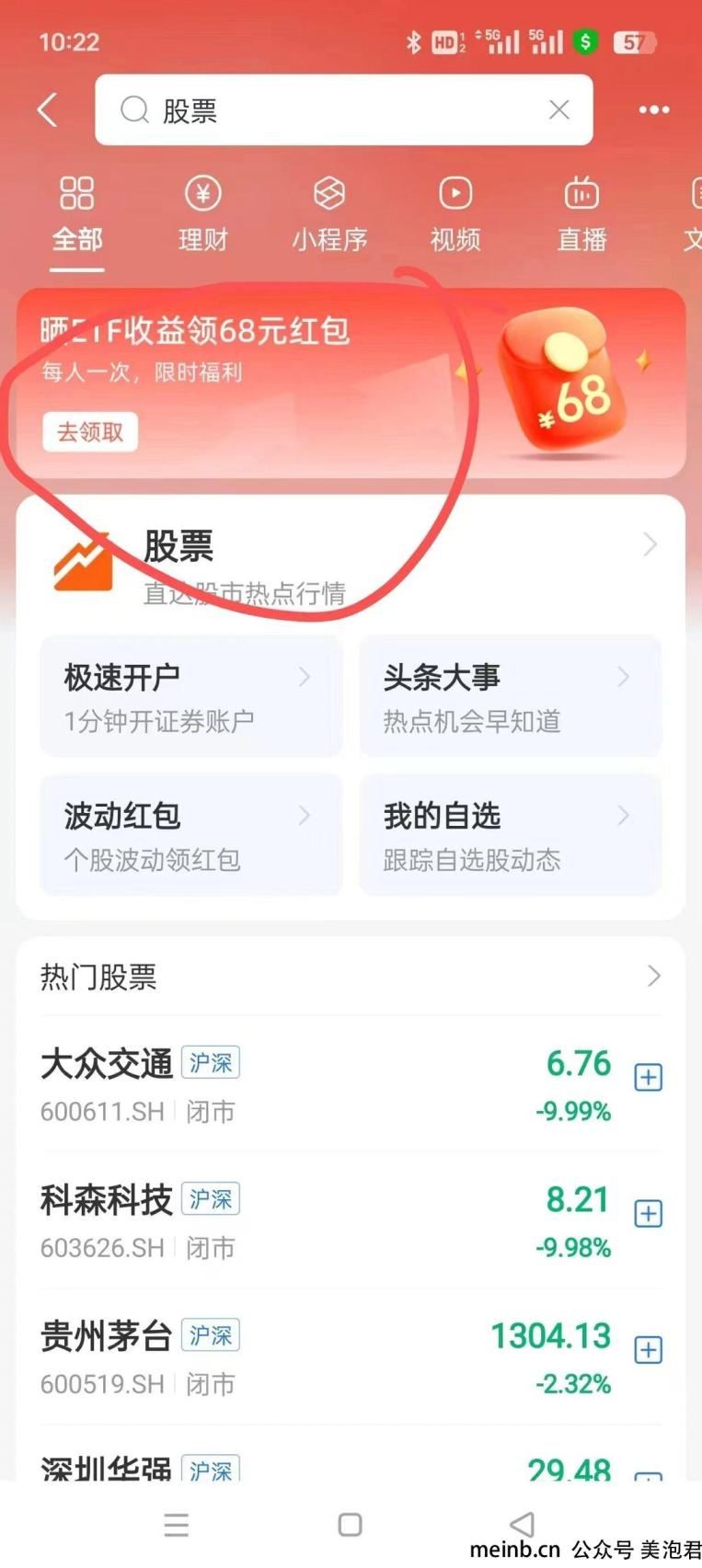Open the 波动红包 tile
702x1568 pixels.
(x=190, y=835)
